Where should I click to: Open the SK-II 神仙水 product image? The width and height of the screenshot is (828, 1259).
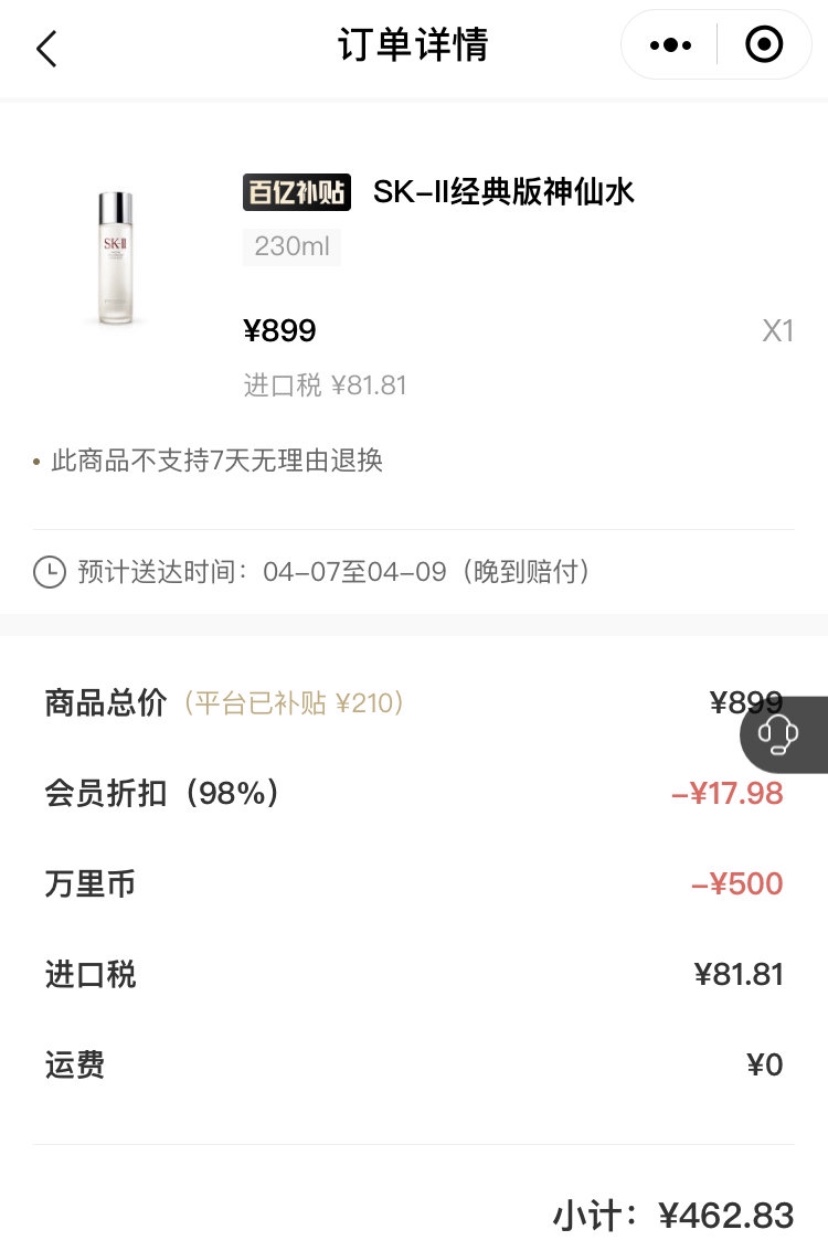coord(115,259)
